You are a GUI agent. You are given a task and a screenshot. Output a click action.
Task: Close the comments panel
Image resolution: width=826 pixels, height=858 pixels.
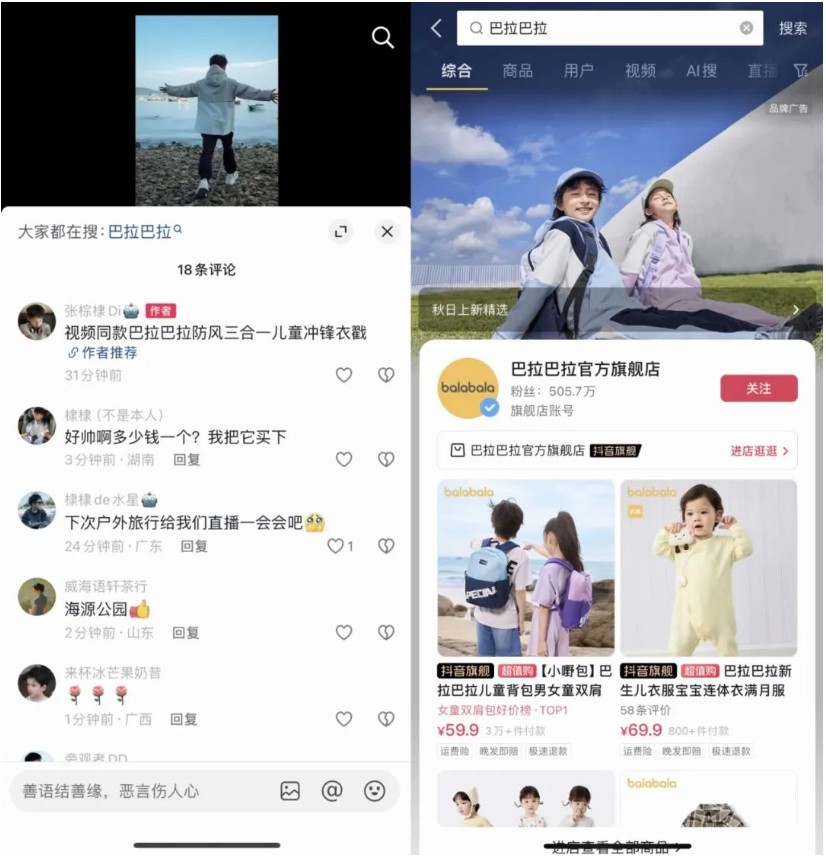[387, 232]
